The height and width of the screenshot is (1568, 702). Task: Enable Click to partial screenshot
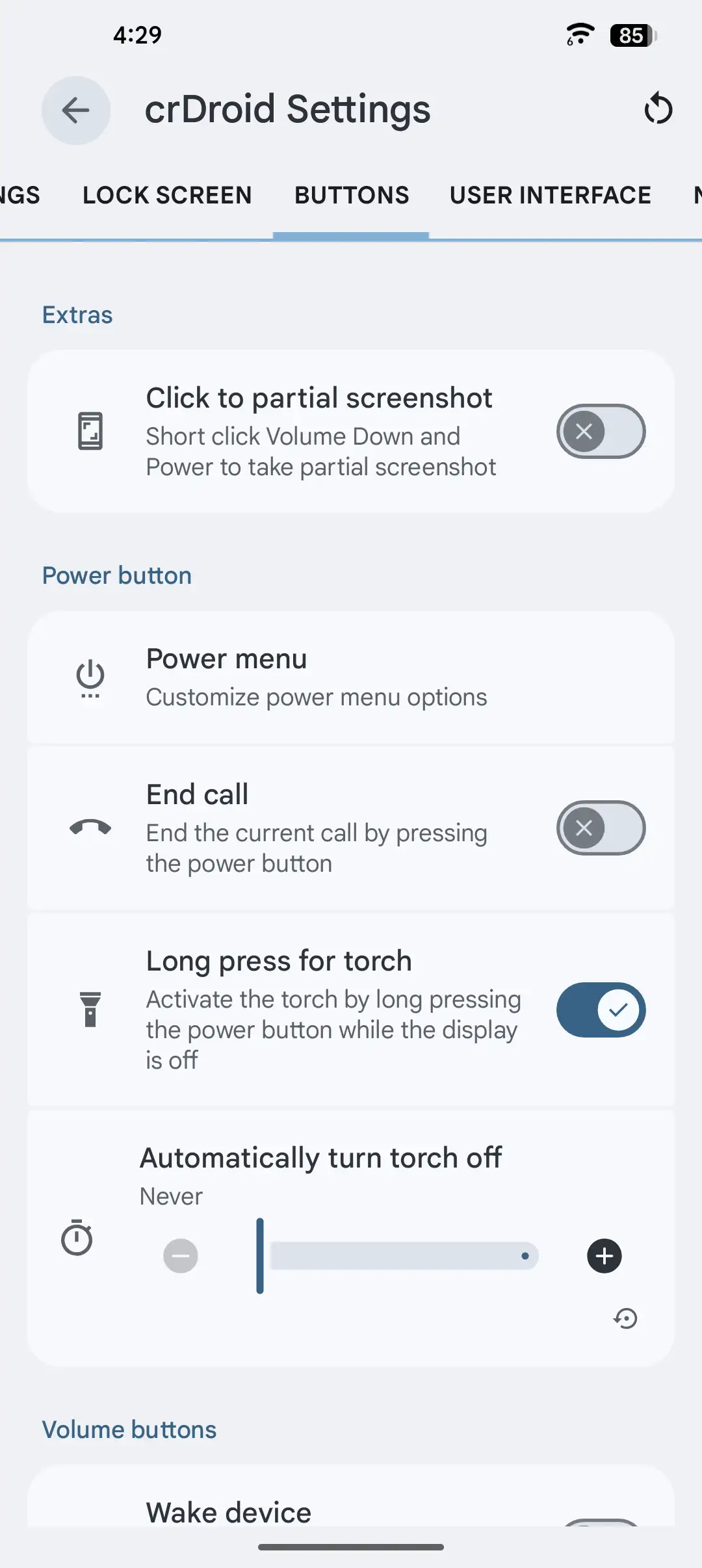(x=601, y=431)
